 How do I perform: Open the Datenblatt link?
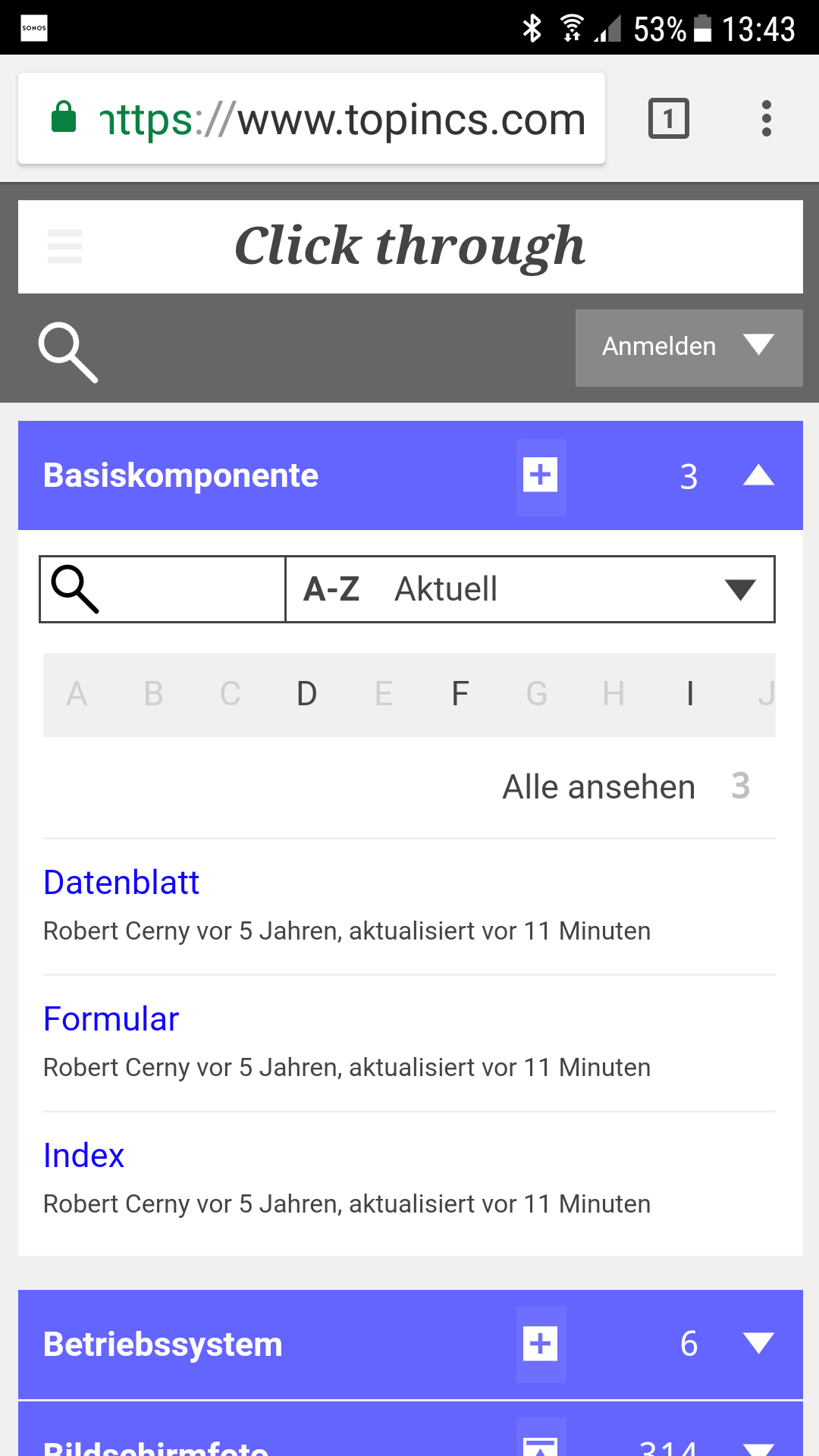pos(121,883)
